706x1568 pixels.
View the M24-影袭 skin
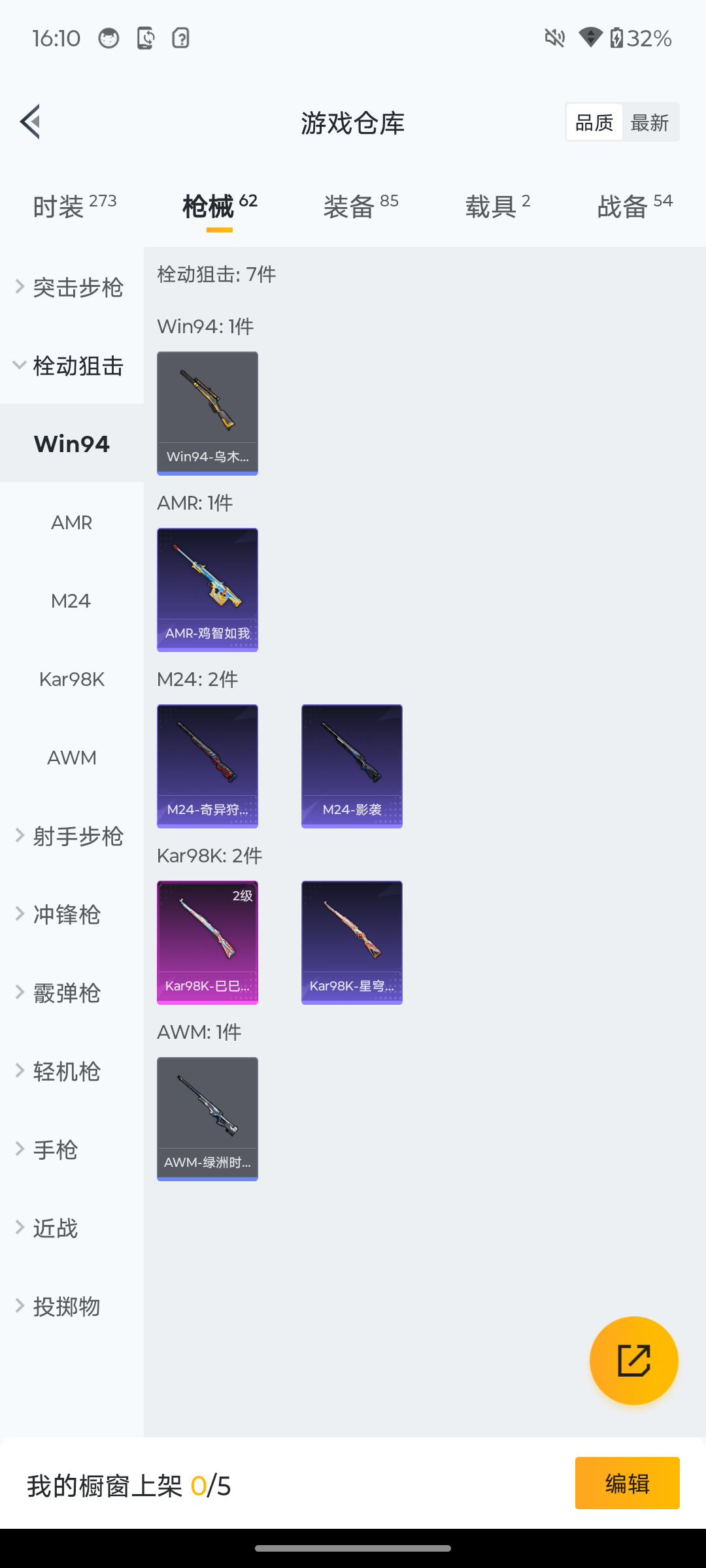coord(352,766)
